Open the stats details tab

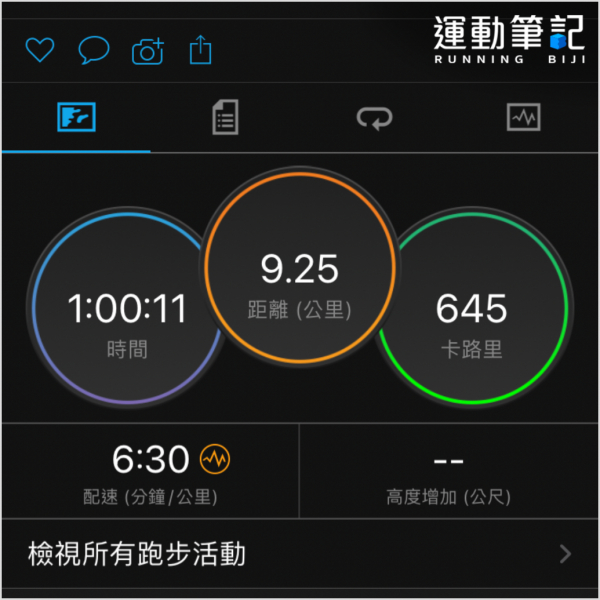point(225,118)
